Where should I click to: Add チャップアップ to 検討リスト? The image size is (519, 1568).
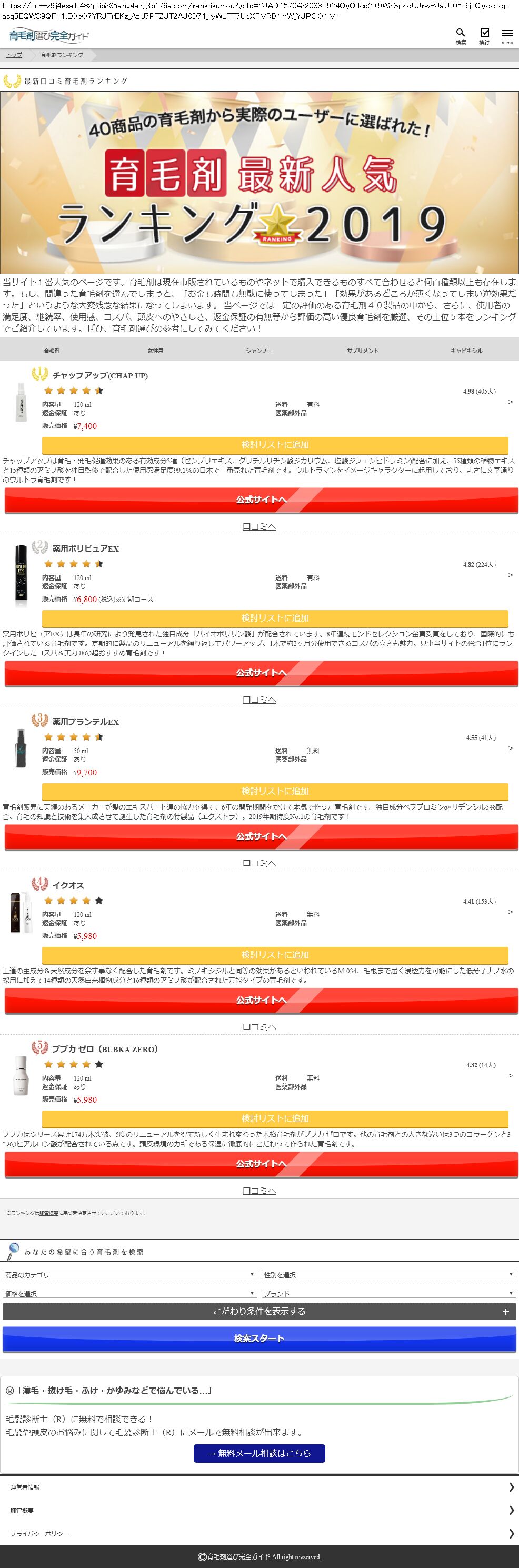275,445
